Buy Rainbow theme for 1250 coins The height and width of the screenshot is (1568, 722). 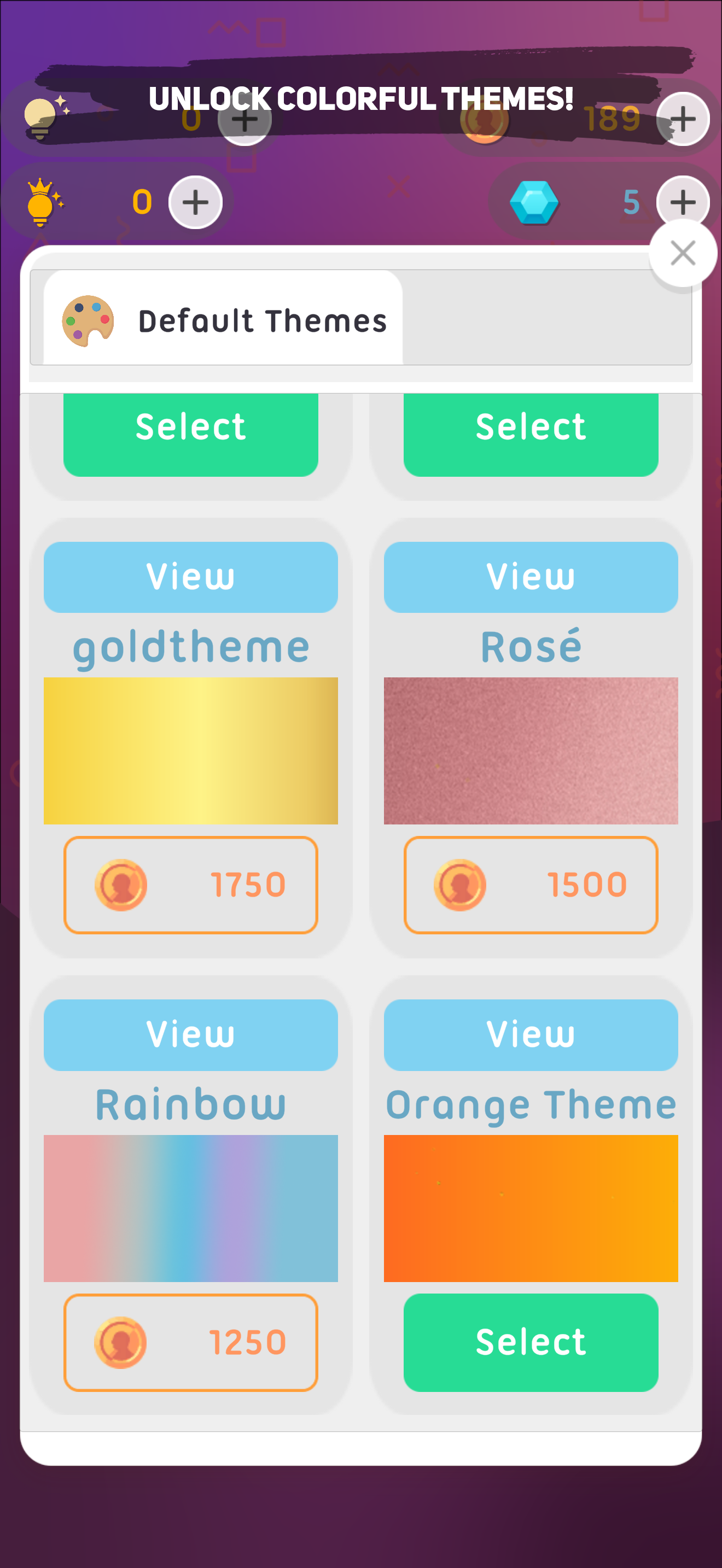190,1342
